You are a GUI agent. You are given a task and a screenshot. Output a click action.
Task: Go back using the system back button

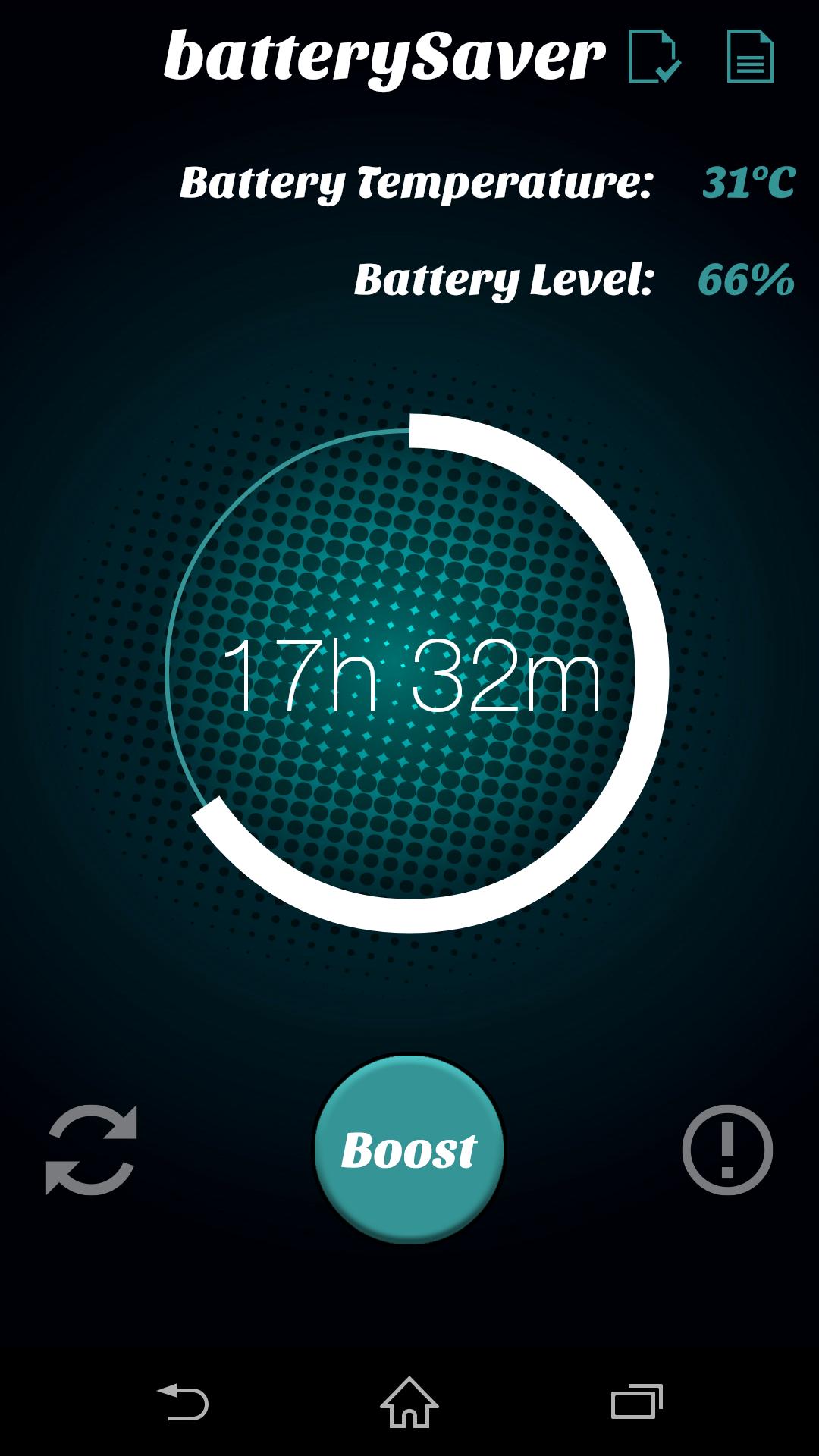coord(183,1401)
